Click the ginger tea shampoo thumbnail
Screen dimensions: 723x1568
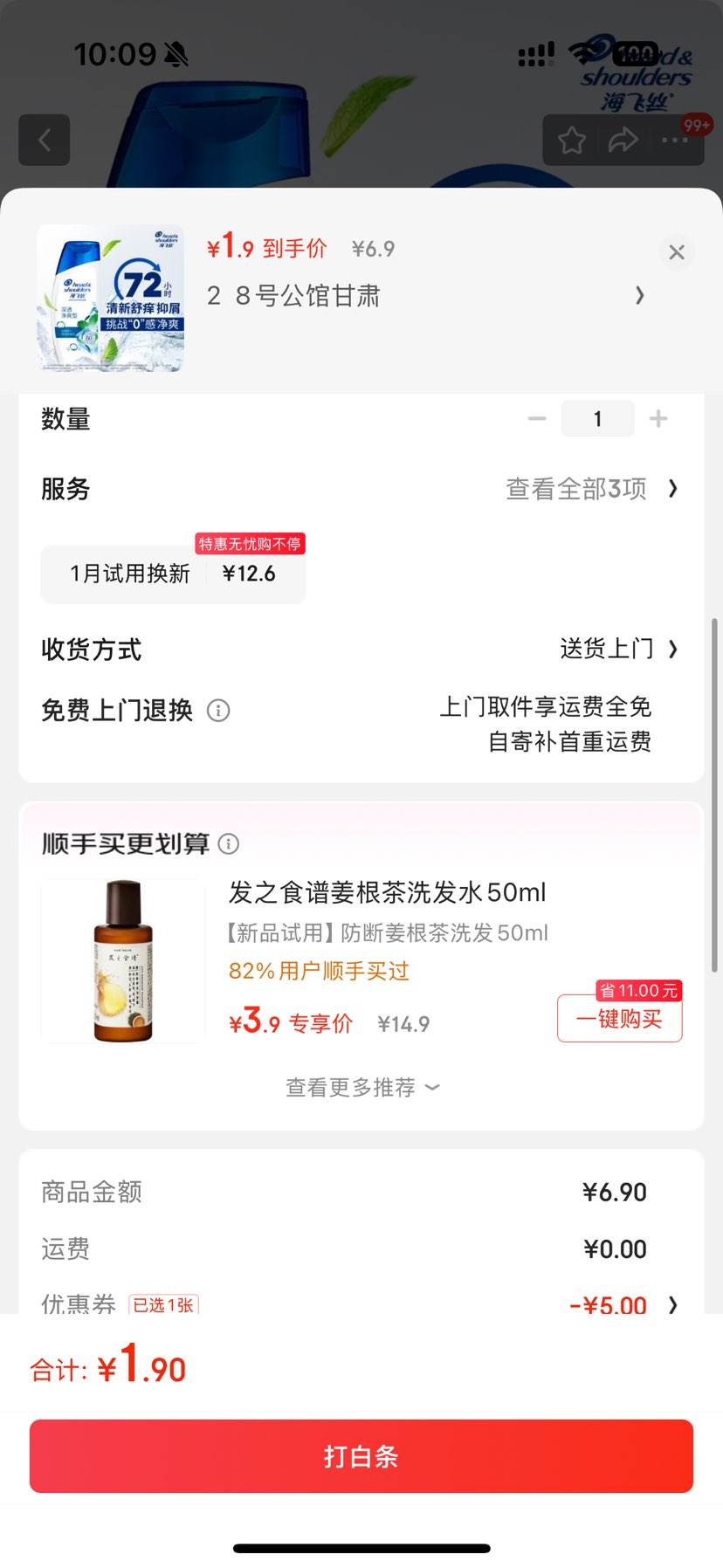pos(122,960)
